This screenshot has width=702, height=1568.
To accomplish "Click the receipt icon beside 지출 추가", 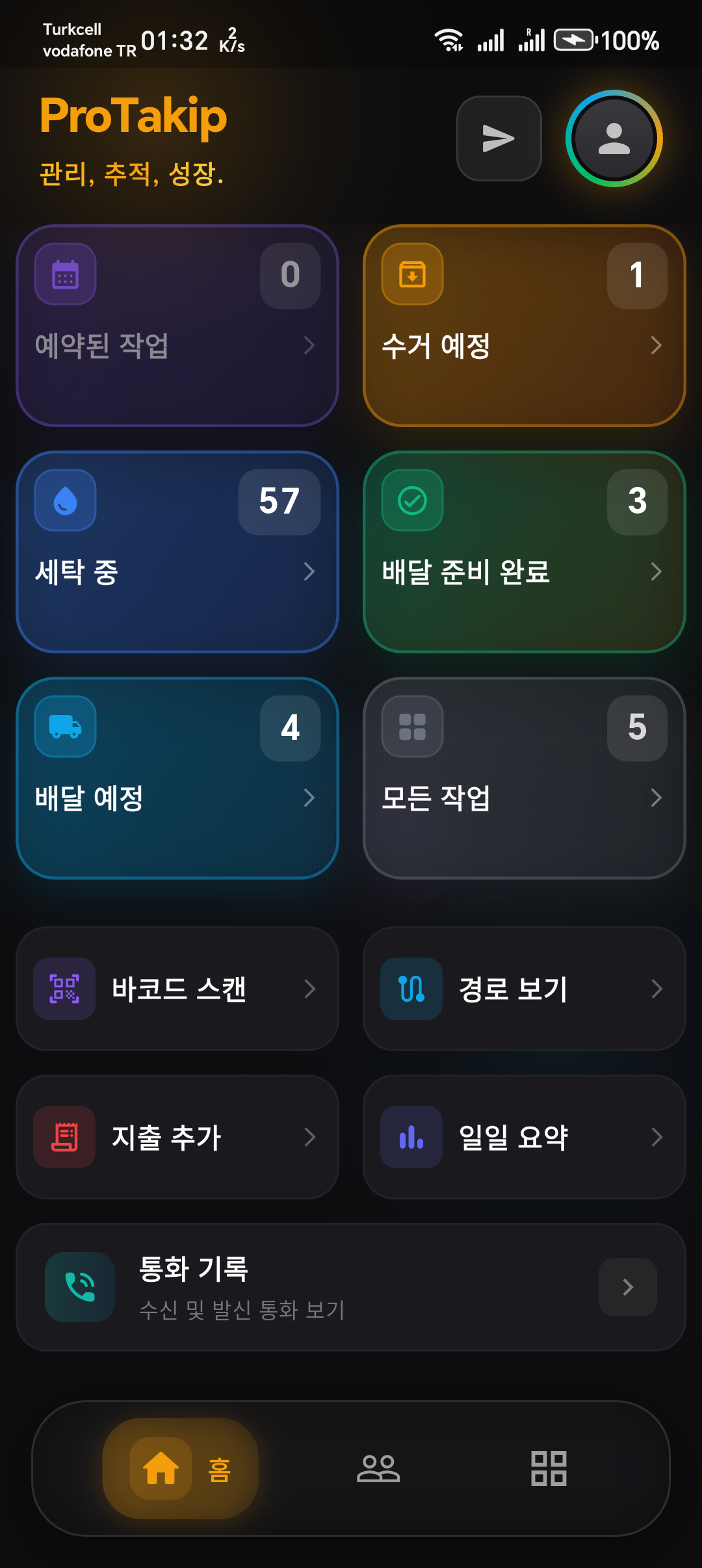I will 63,1138.
